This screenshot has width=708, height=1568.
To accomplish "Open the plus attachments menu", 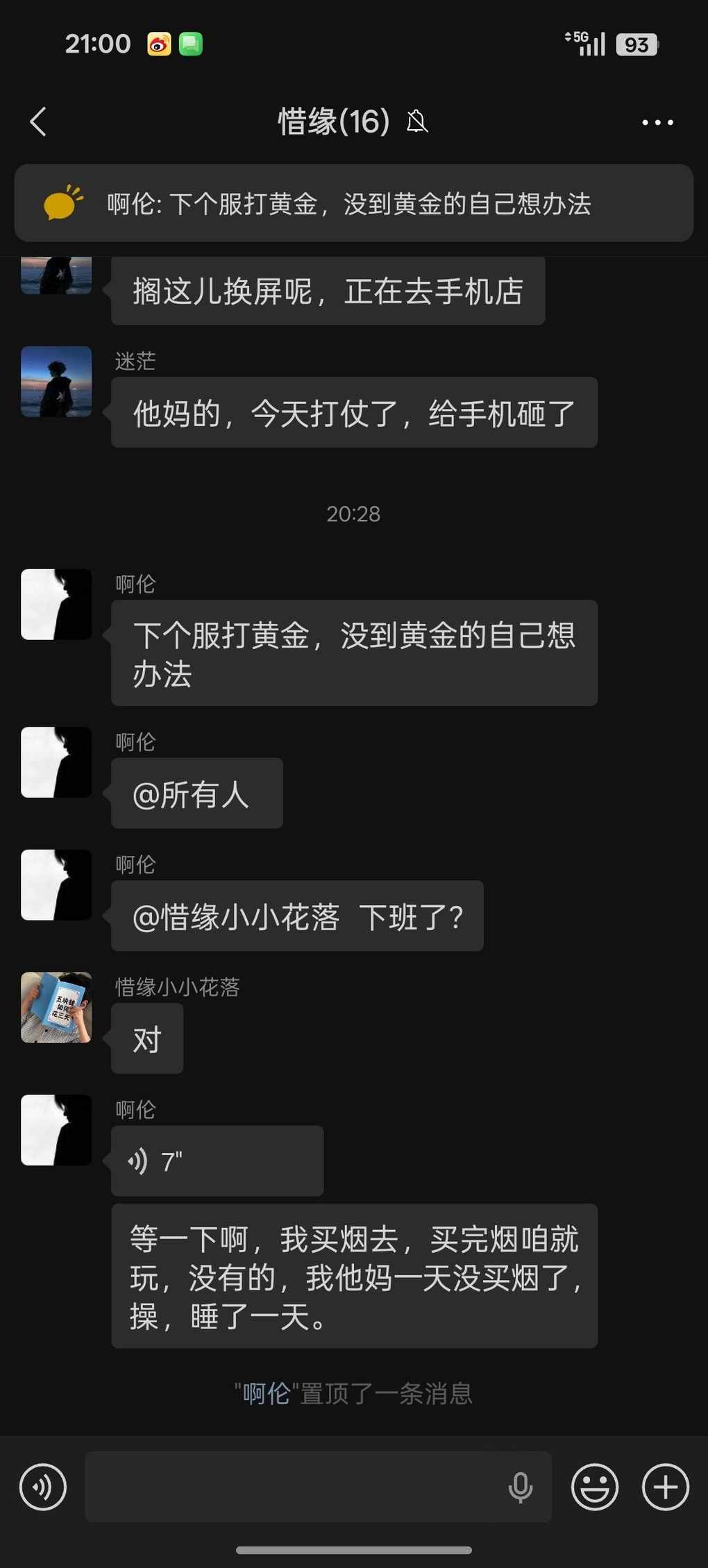I will point(665,1487).
